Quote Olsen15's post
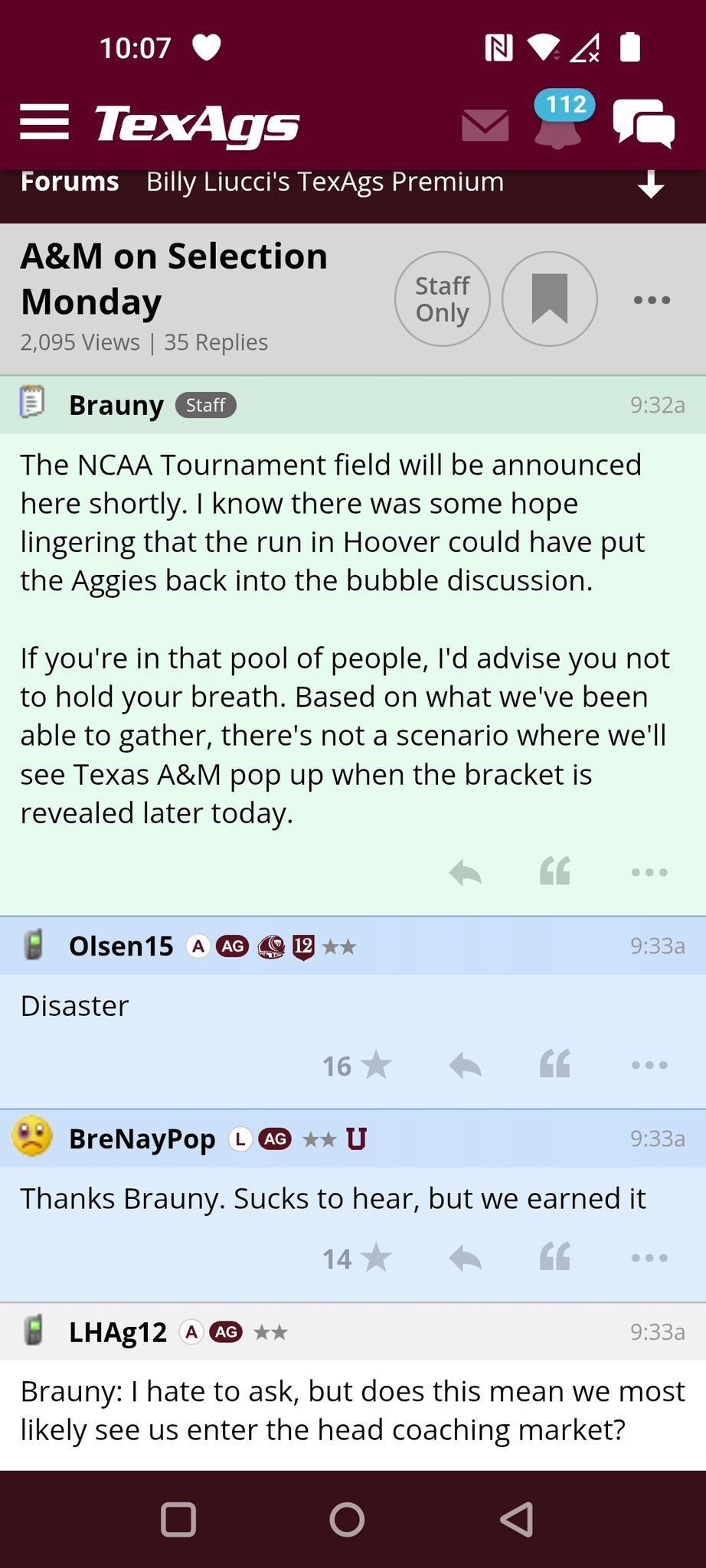The image size is (706, 1568). coord(555,1065)
